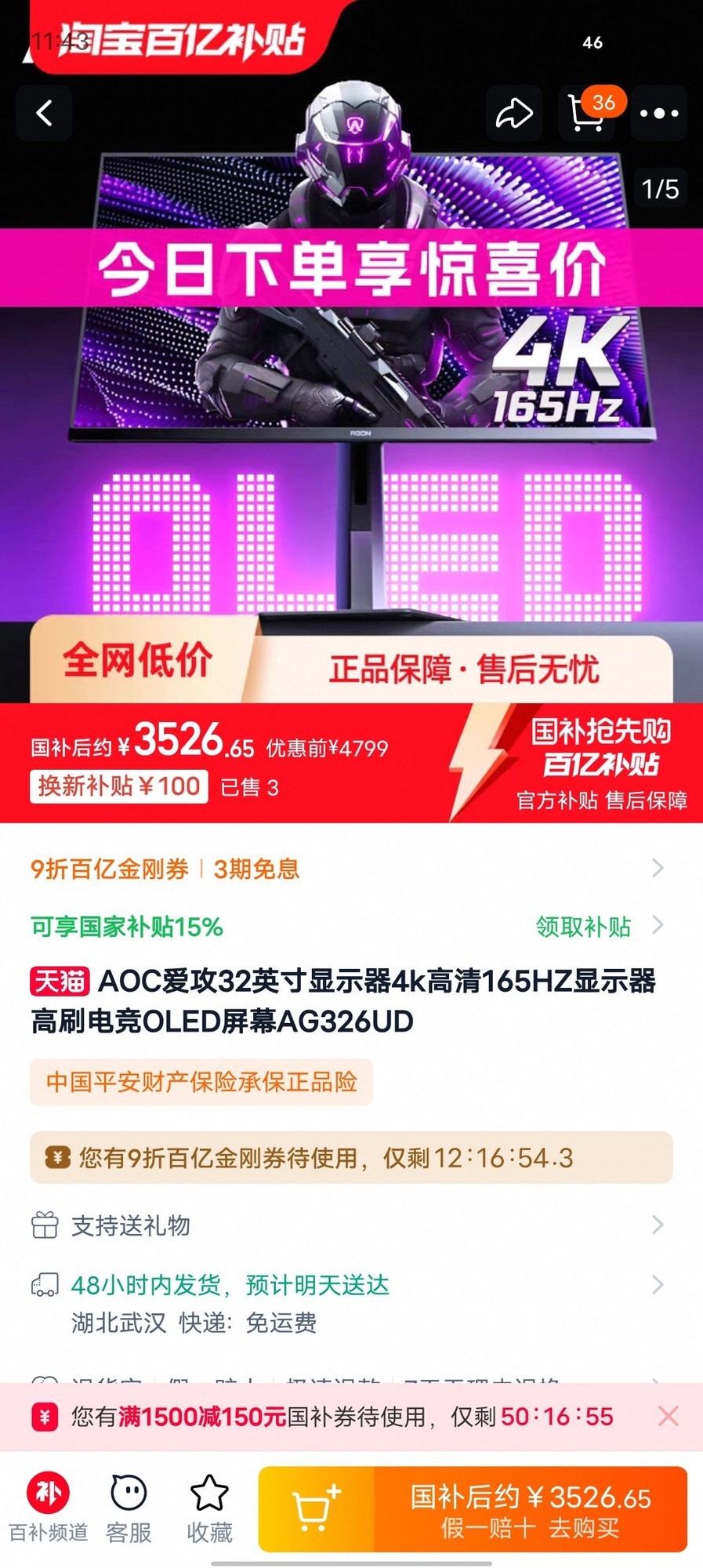Add the monitor to cart
The height and width of the screenshot is (1568, 703).
click(316, 1509)
